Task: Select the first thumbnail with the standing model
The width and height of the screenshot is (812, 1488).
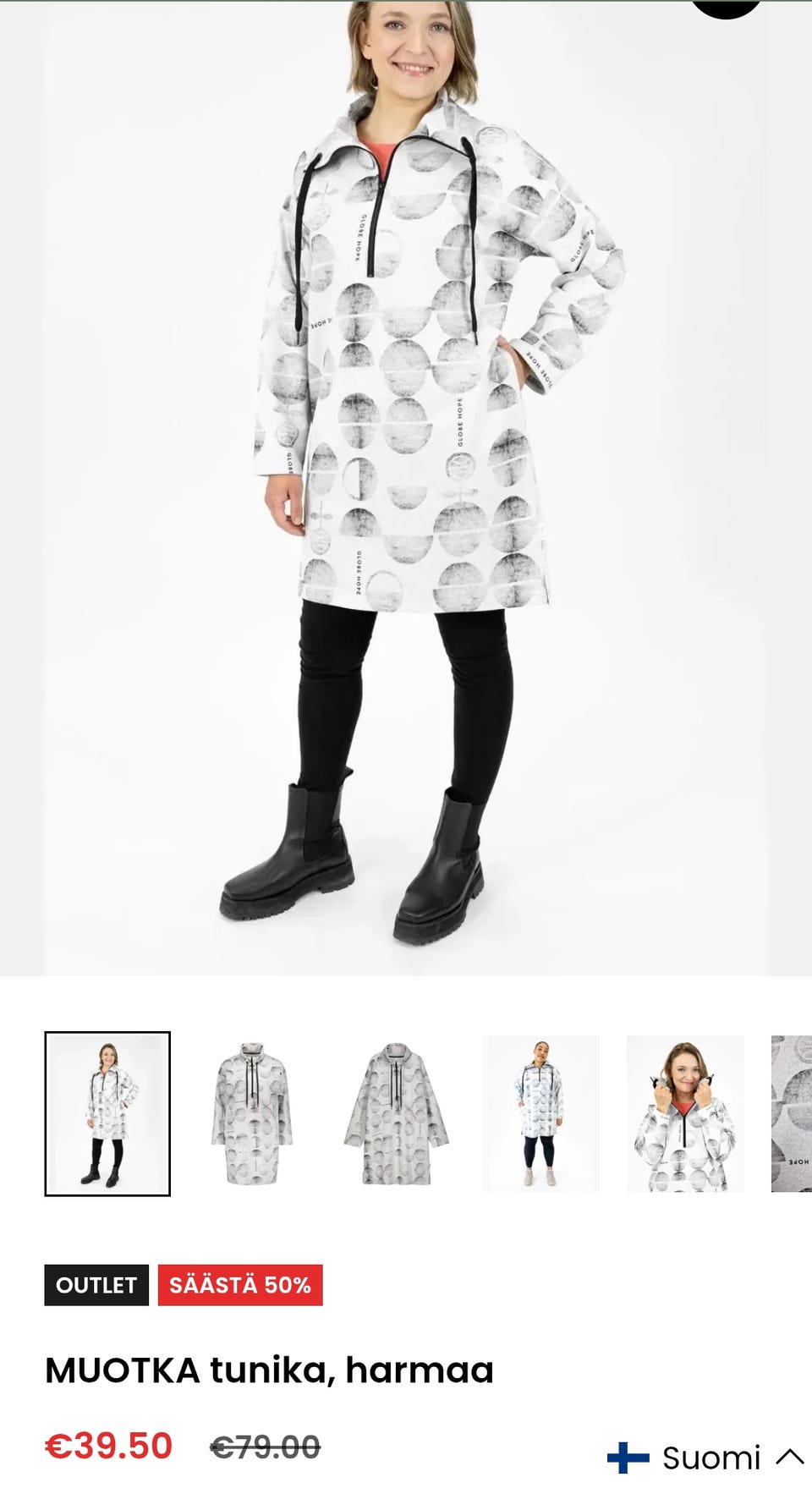Action: (x=107, y=1113)
